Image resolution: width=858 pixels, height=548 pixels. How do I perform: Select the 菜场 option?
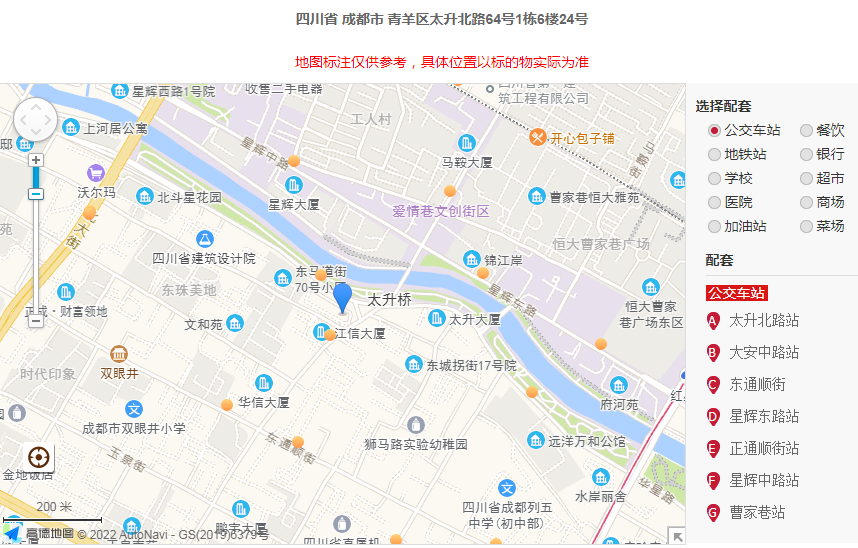coord(806,226)
